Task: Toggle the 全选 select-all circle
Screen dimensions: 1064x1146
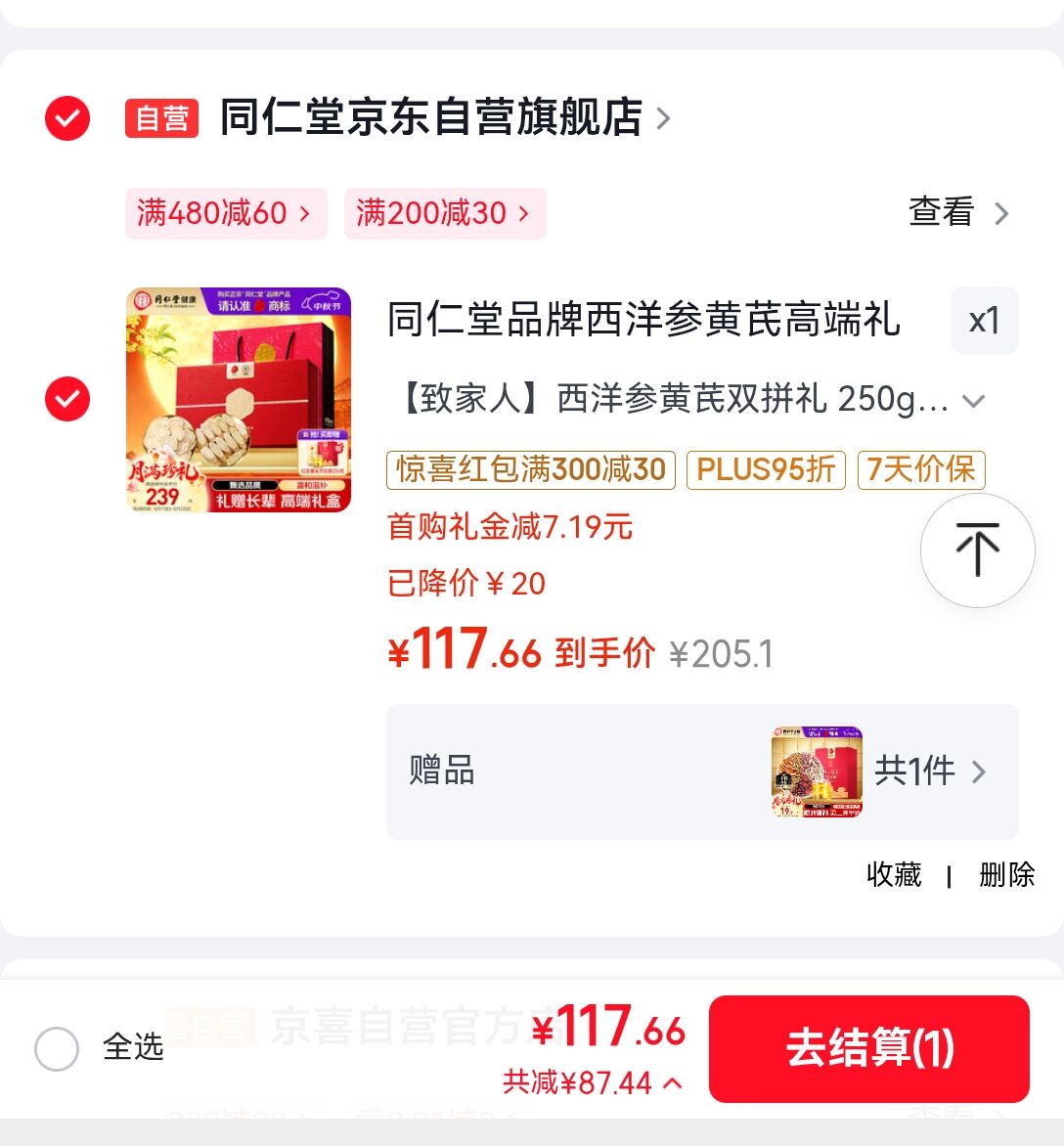Action: [57, 1049]
